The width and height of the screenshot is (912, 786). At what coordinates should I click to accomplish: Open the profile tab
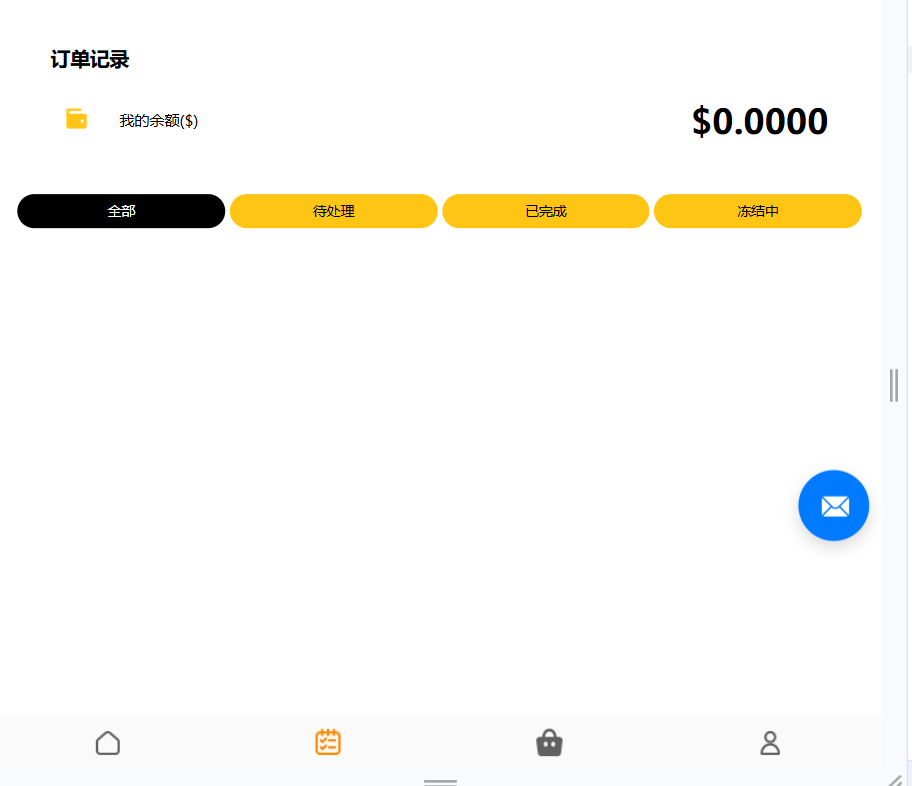tap(770, 743)
